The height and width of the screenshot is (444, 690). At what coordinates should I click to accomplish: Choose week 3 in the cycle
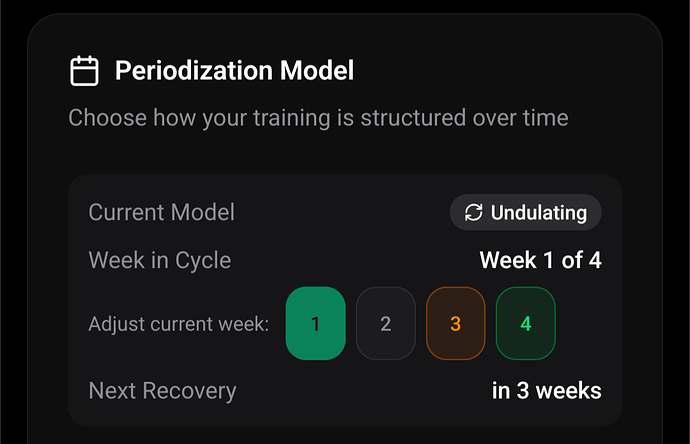tap(455, 323)
